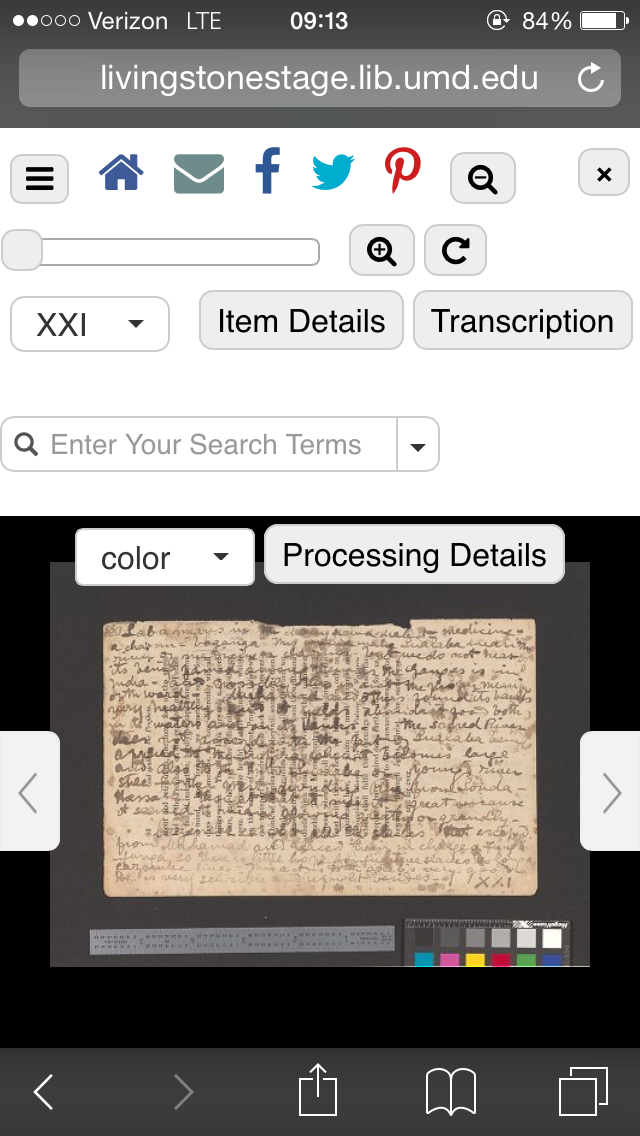Close the viewer with the X button
The height and width of the screenshot is (1136, 640).
click(x=603, y=173)
